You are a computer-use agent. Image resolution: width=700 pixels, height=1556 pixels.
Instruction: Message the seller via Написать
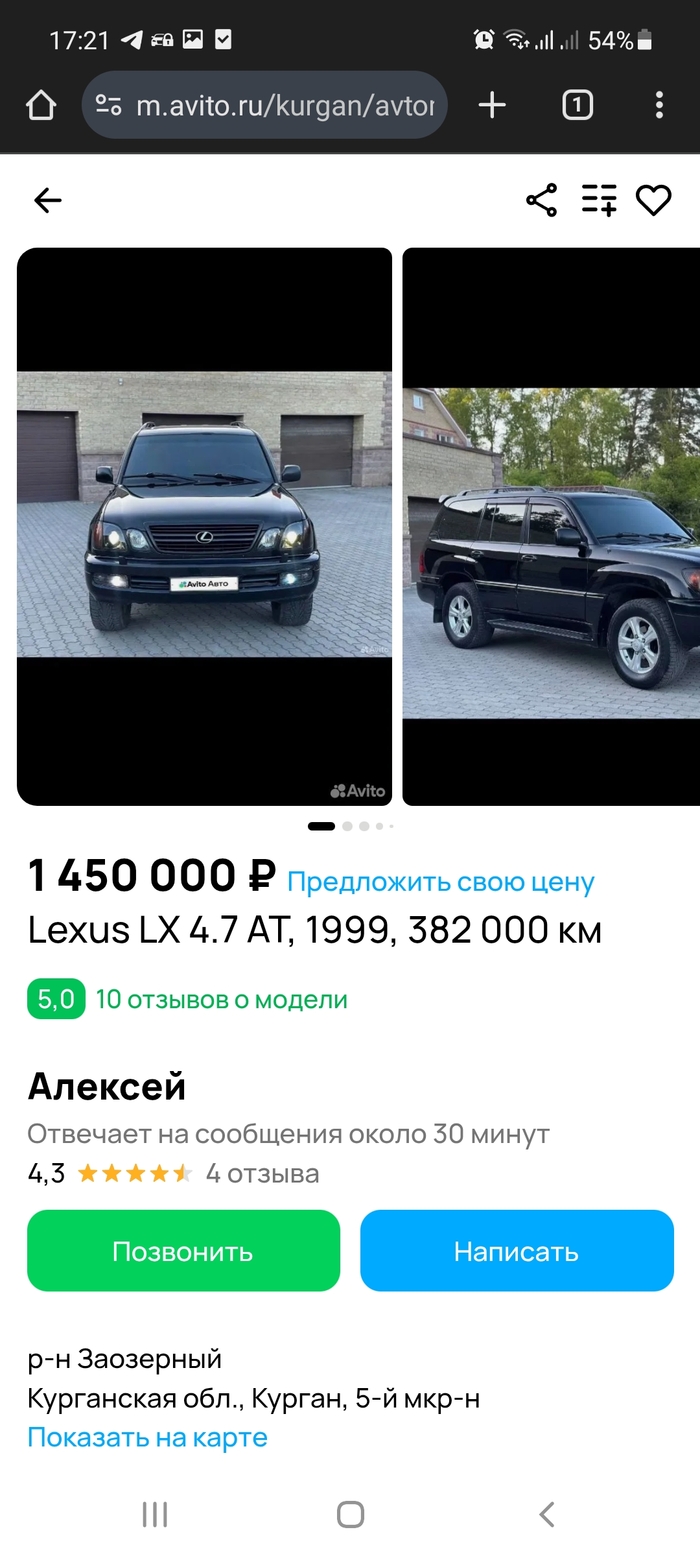pyautogui.click(x=516, y=1251)
